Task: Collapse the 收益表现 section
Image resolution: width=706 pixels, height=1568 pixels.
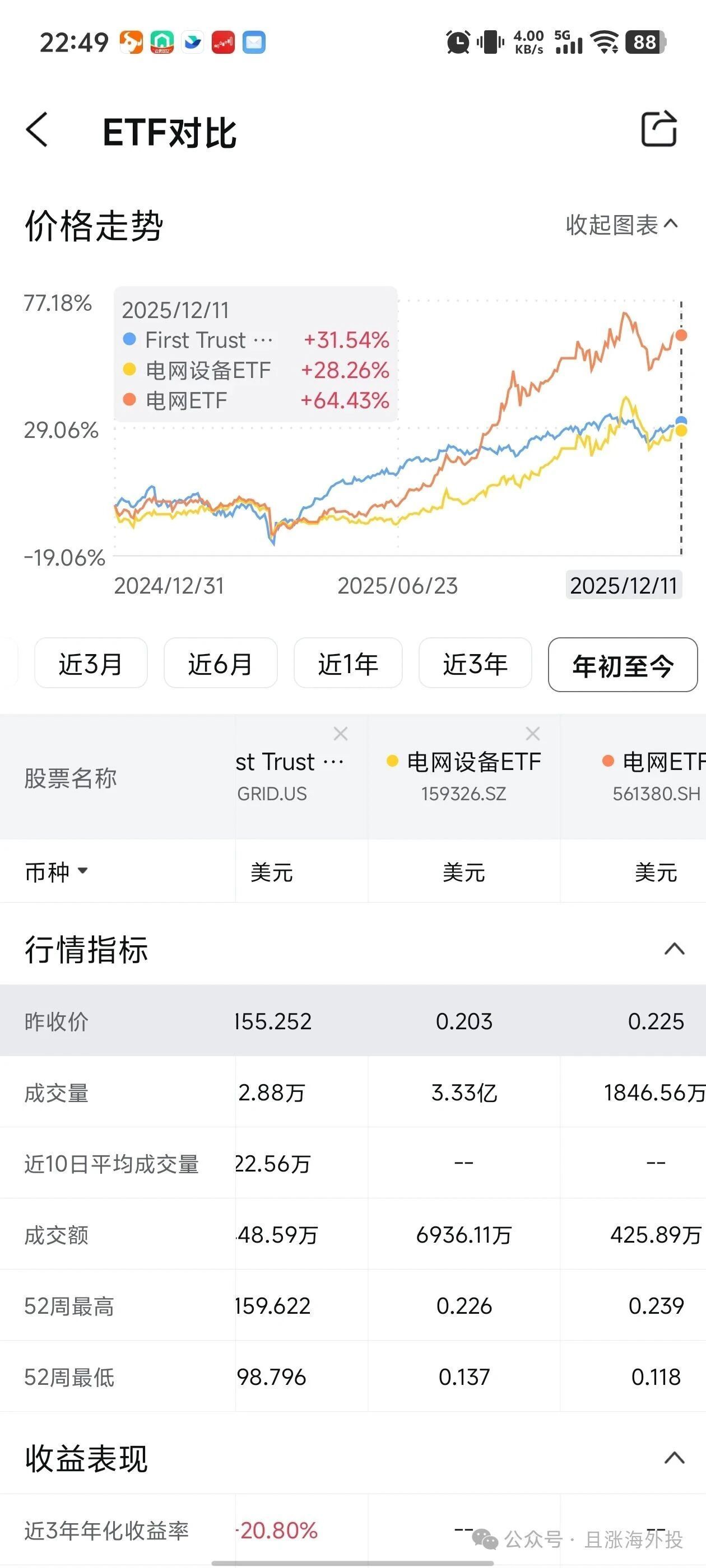Action: pyautogui.click(x=674, y=1458)
